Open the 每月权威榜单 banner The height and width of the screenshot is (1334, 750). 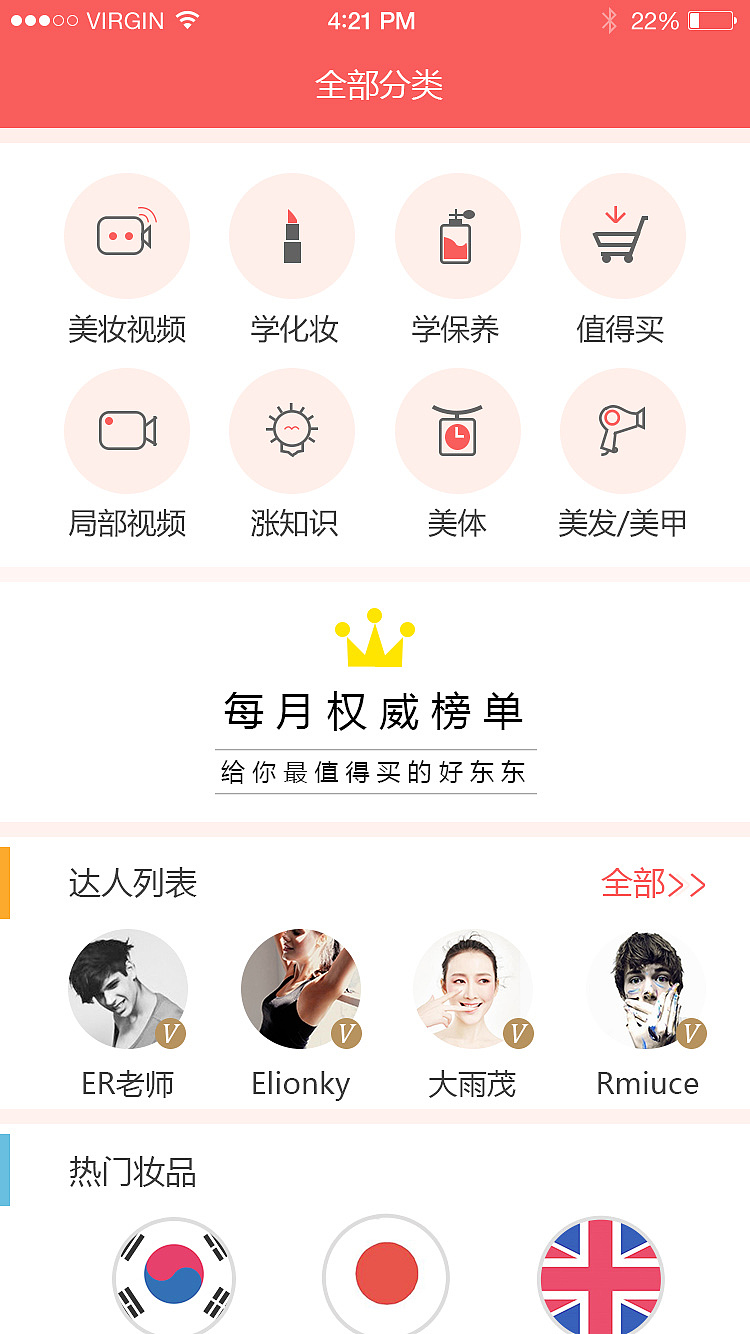(x=375, y=702)
